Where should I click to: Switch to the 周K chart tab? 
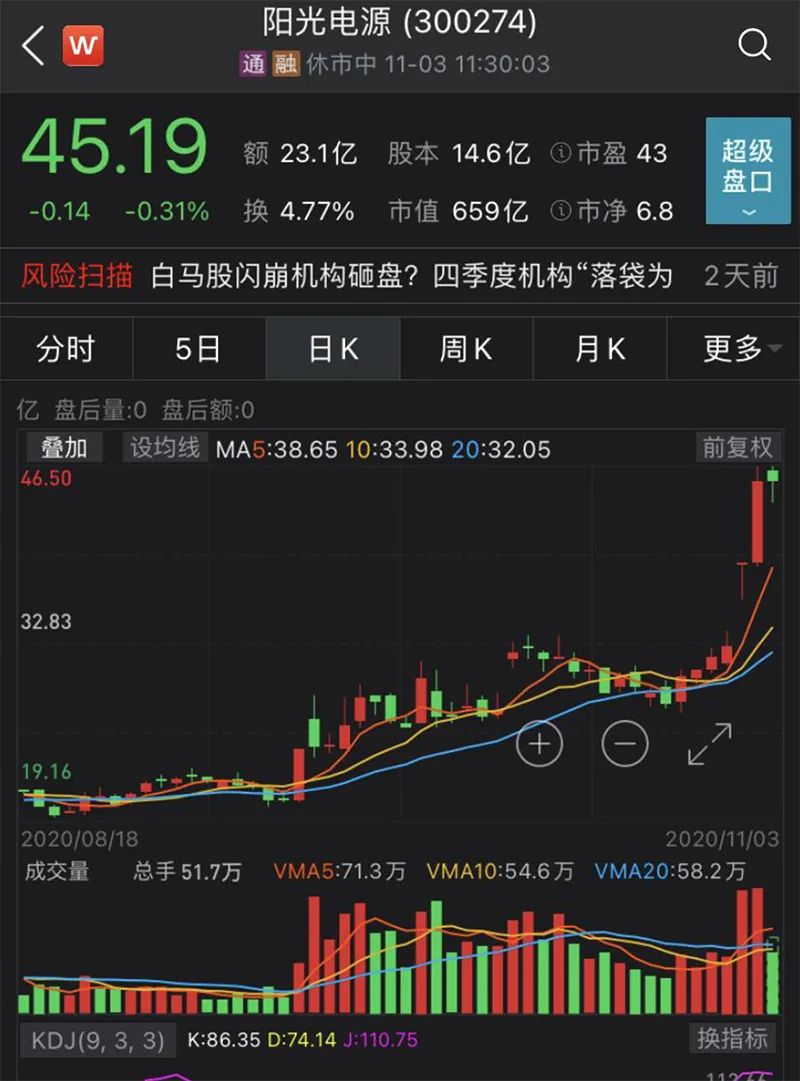click(466, 349)
